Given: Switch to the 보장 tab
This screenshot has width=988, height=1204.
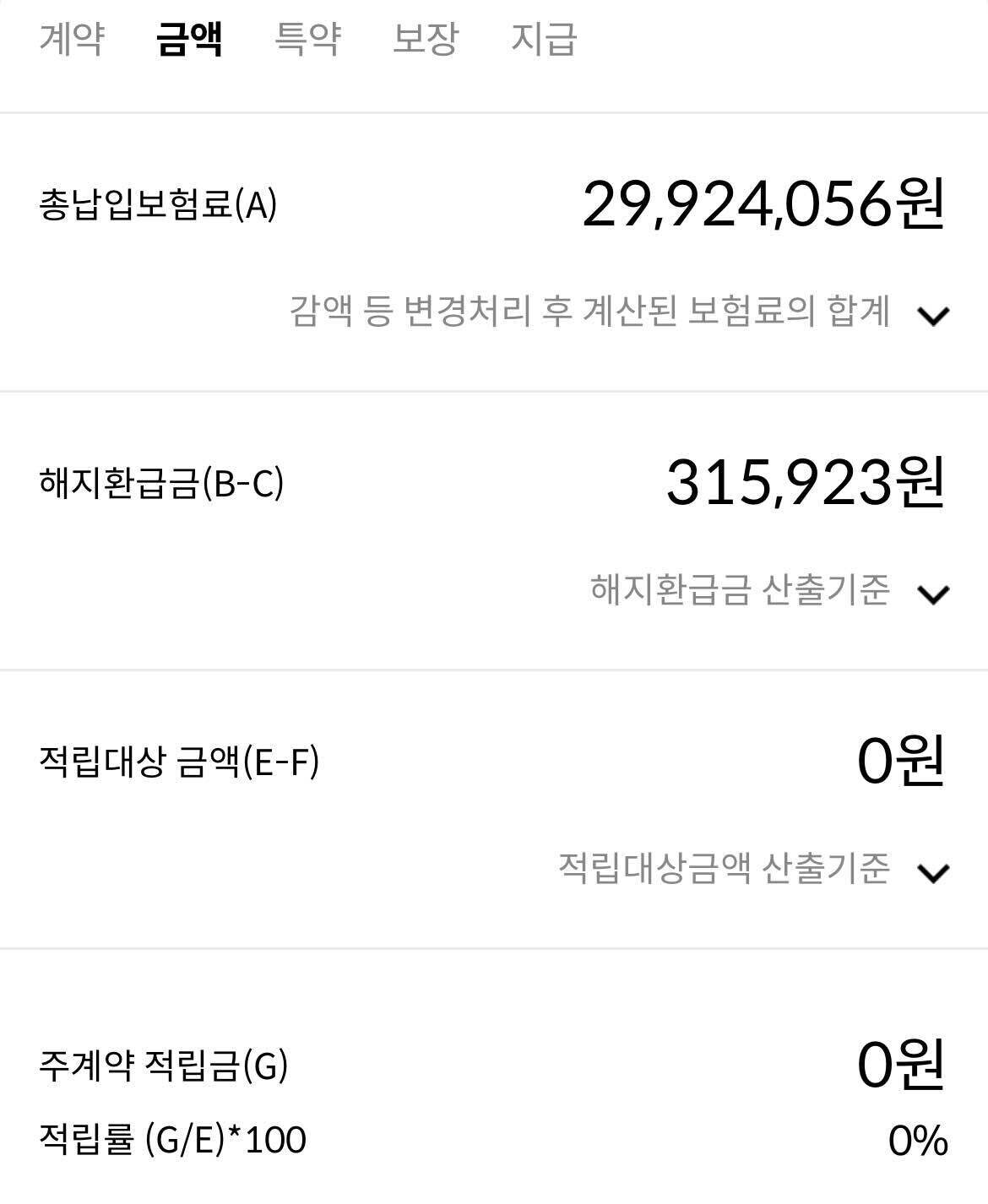Looking at the screenshot, I should click(427, 41).
